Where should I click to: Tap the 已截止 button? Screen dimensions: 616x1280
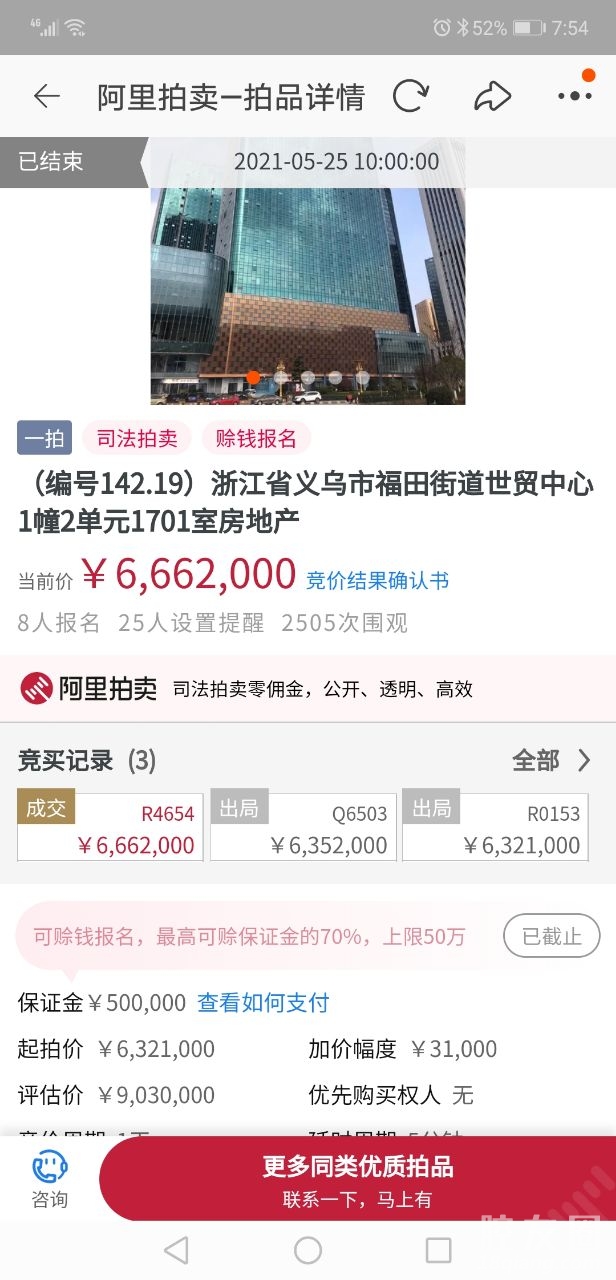pyautogui.click(x=551, y=937)
